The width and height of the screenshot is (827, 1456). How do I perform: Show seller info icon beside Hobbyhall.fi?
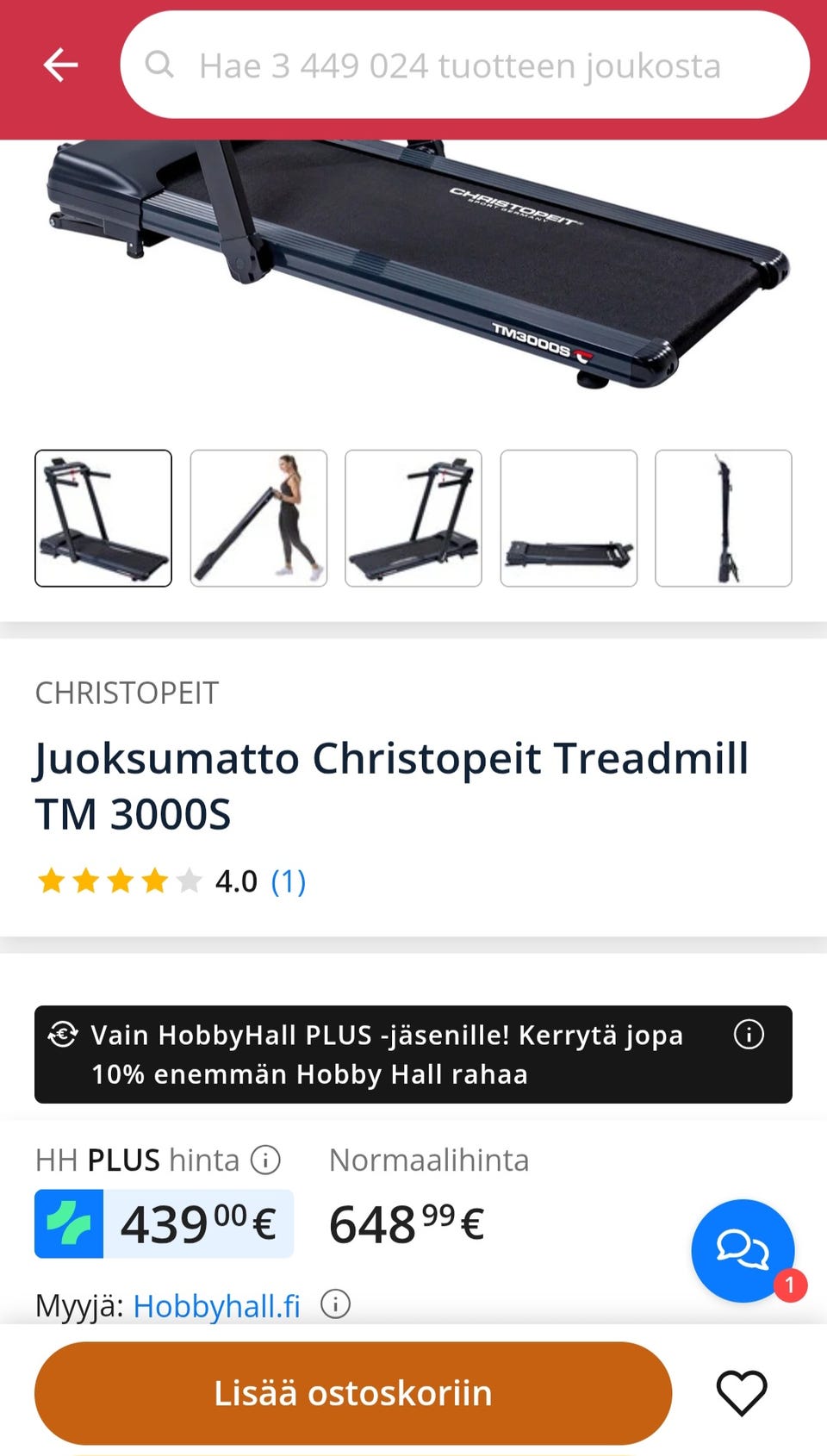[x=335, y=1304]
